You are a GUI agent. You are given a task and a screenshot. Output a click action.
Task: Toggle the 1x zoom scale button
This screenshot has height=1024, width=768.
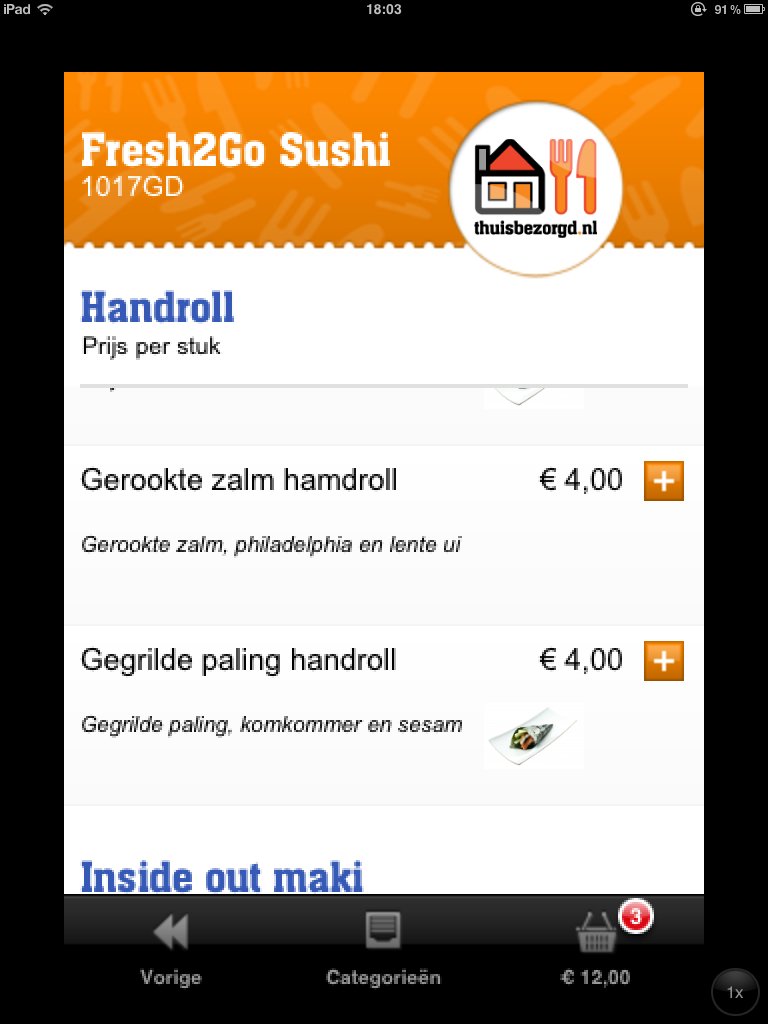point(735,993)
